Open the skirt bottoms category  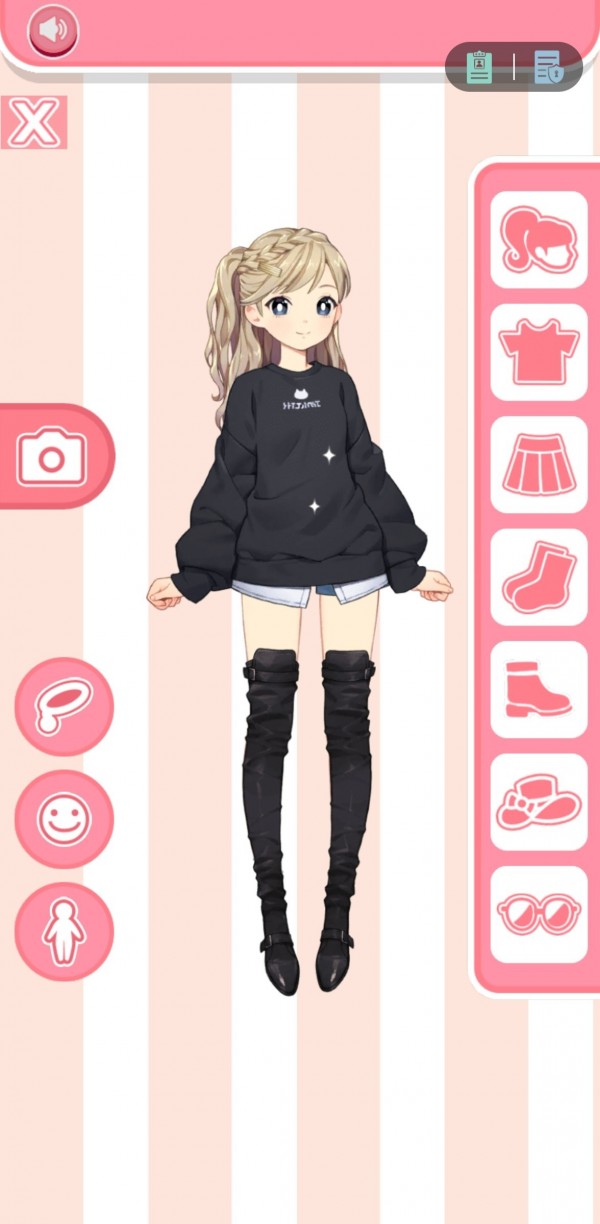539,465
